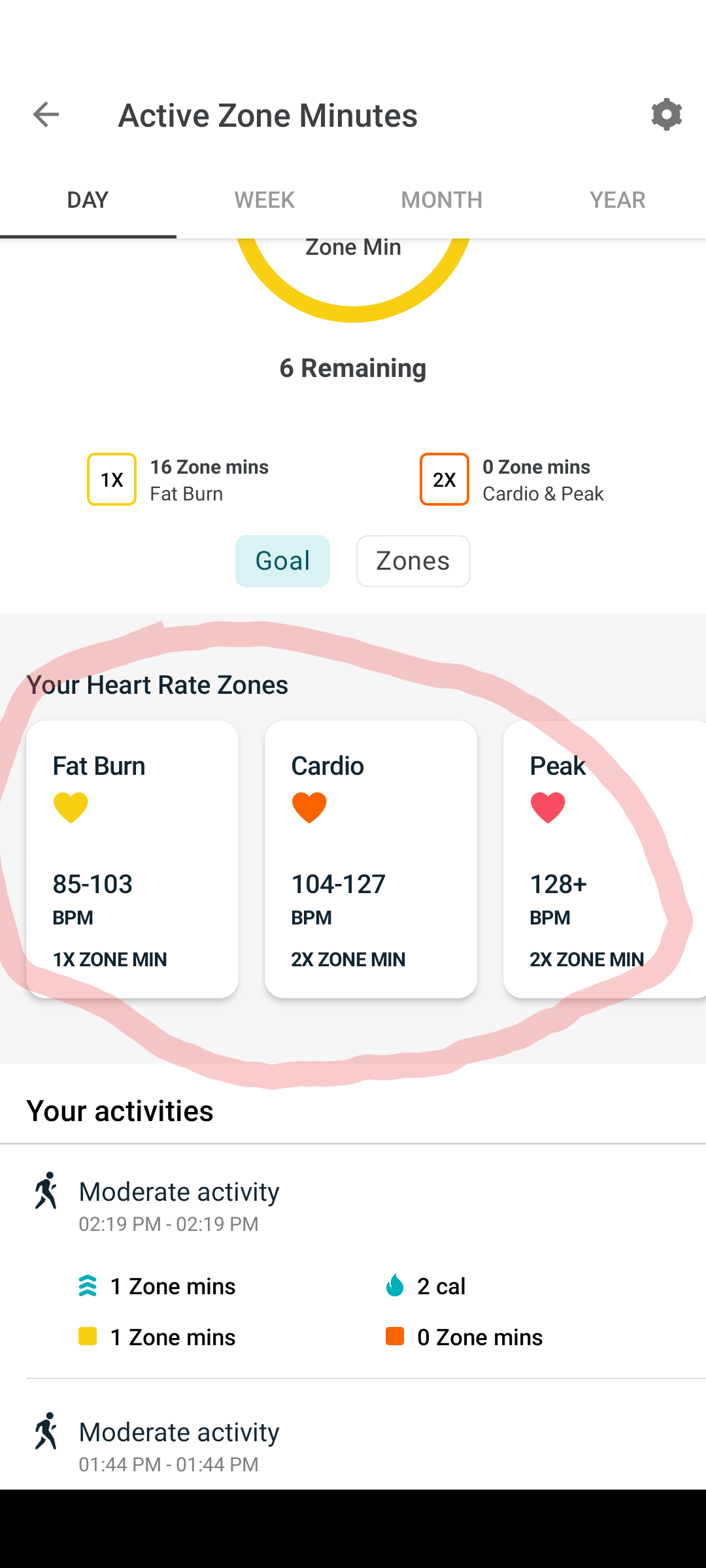Go back from Active Zone Minutes
706x1568 pixels.
tap(46, 115)
